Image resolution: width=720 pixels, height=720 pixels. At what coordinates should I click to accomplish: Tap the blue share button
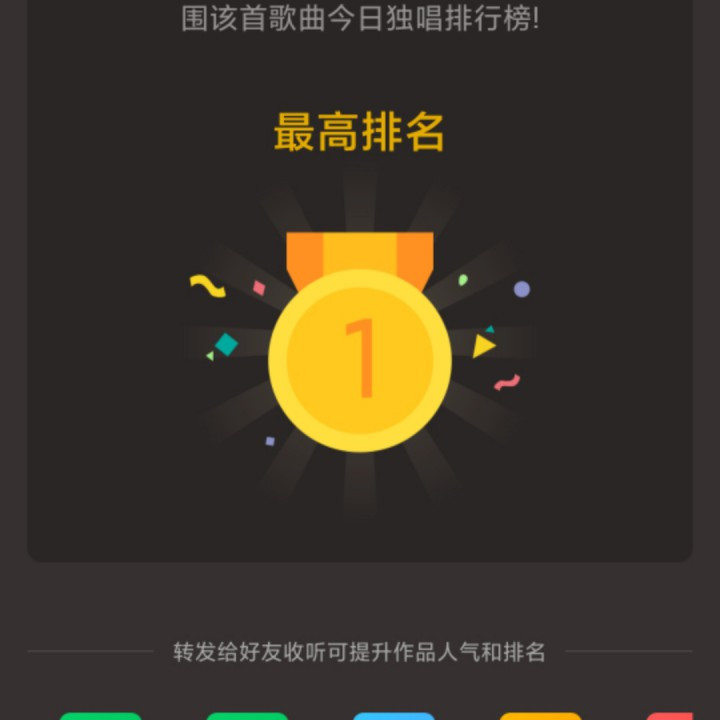pyautogui.click(x=394, y=716)
